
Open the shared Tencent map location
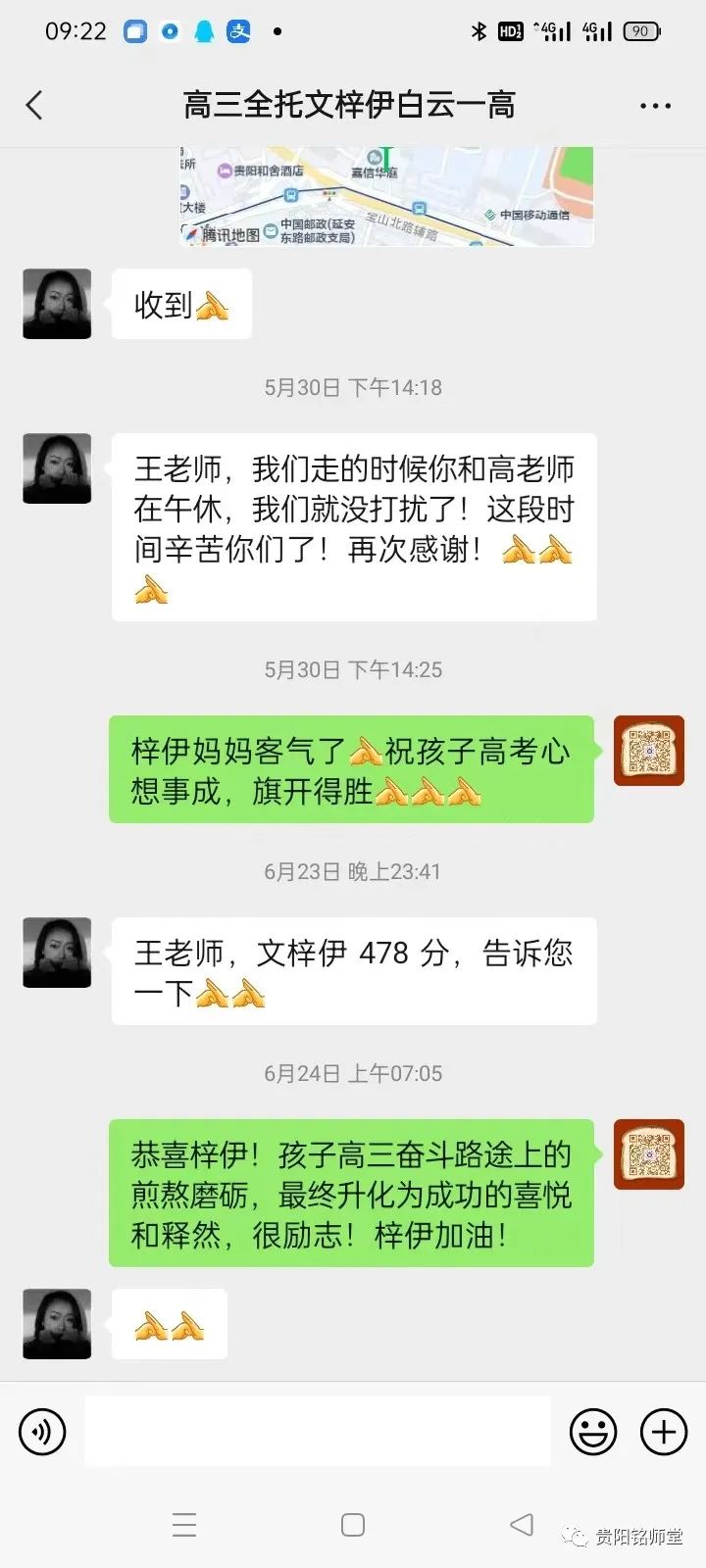click(x=386, y=196)
